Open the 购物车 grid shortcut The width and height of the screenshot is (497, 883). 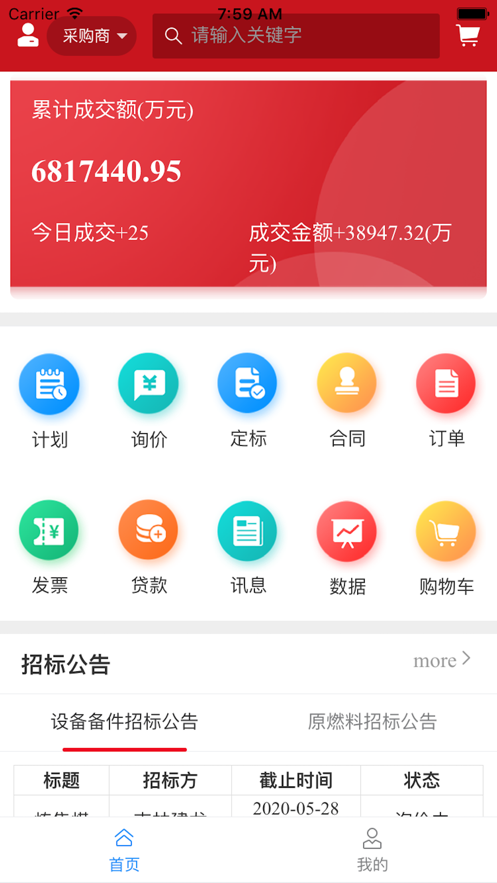coord(446,548)
